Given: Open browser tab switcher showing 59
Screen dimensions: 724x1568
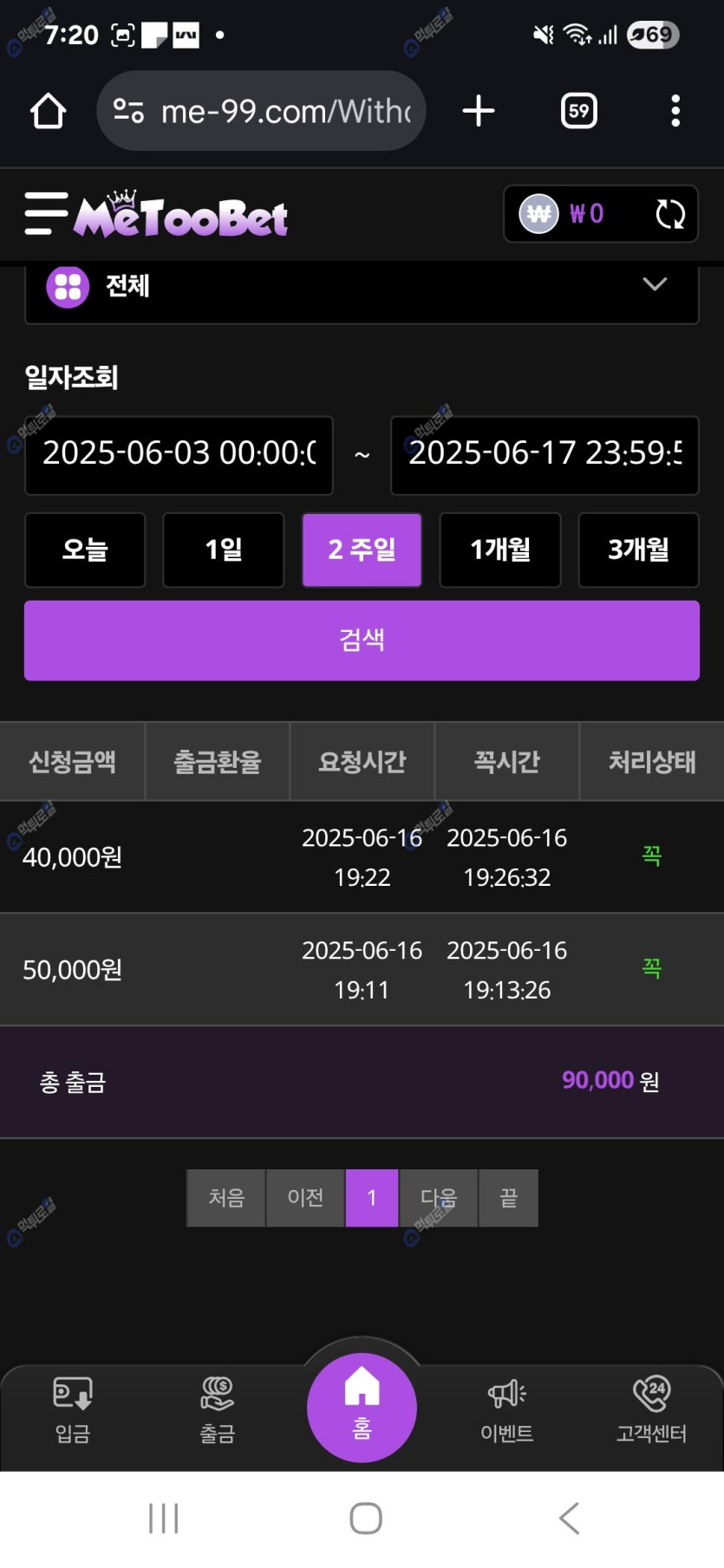Looking at the screenshot, I should coord(578,111).
